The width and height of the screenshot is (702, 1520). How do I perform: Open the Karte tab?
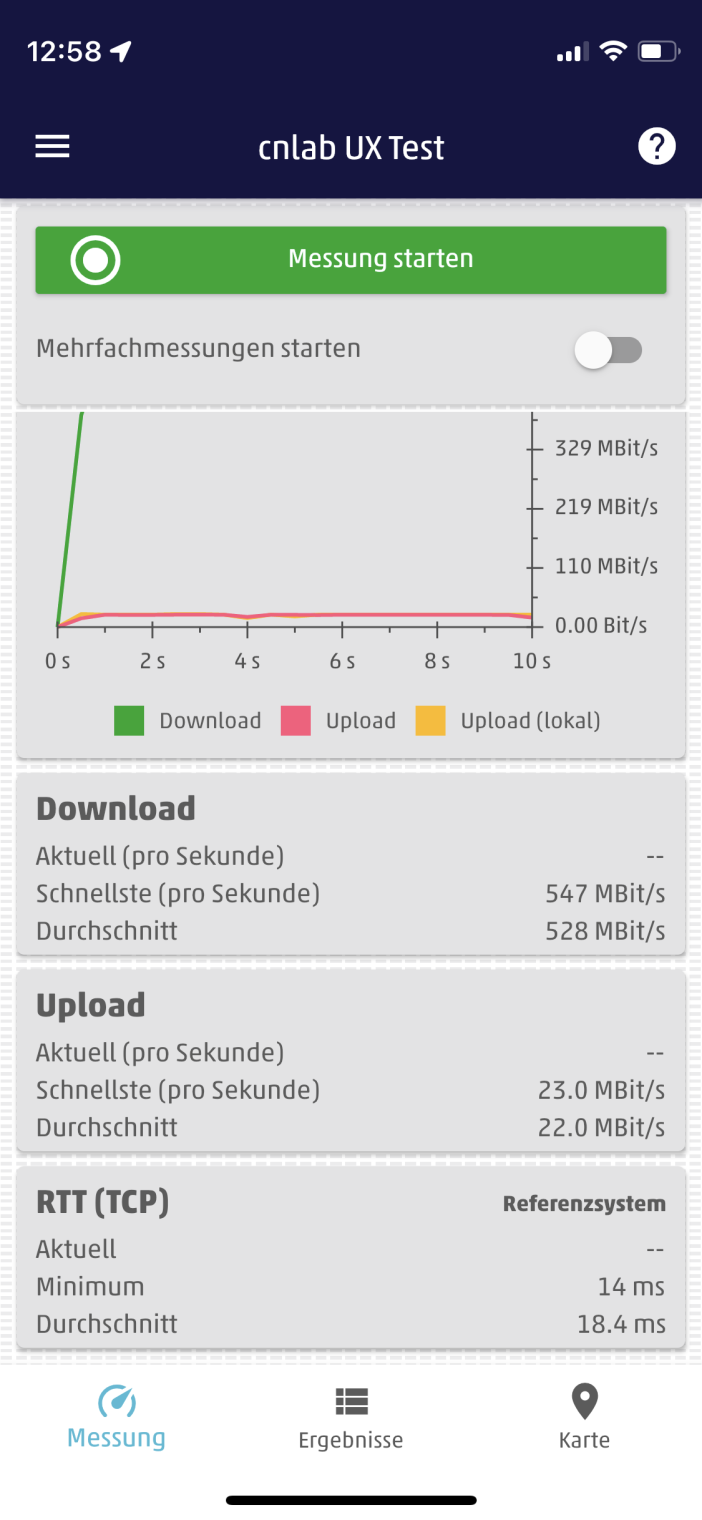(x=584, y=1418)
